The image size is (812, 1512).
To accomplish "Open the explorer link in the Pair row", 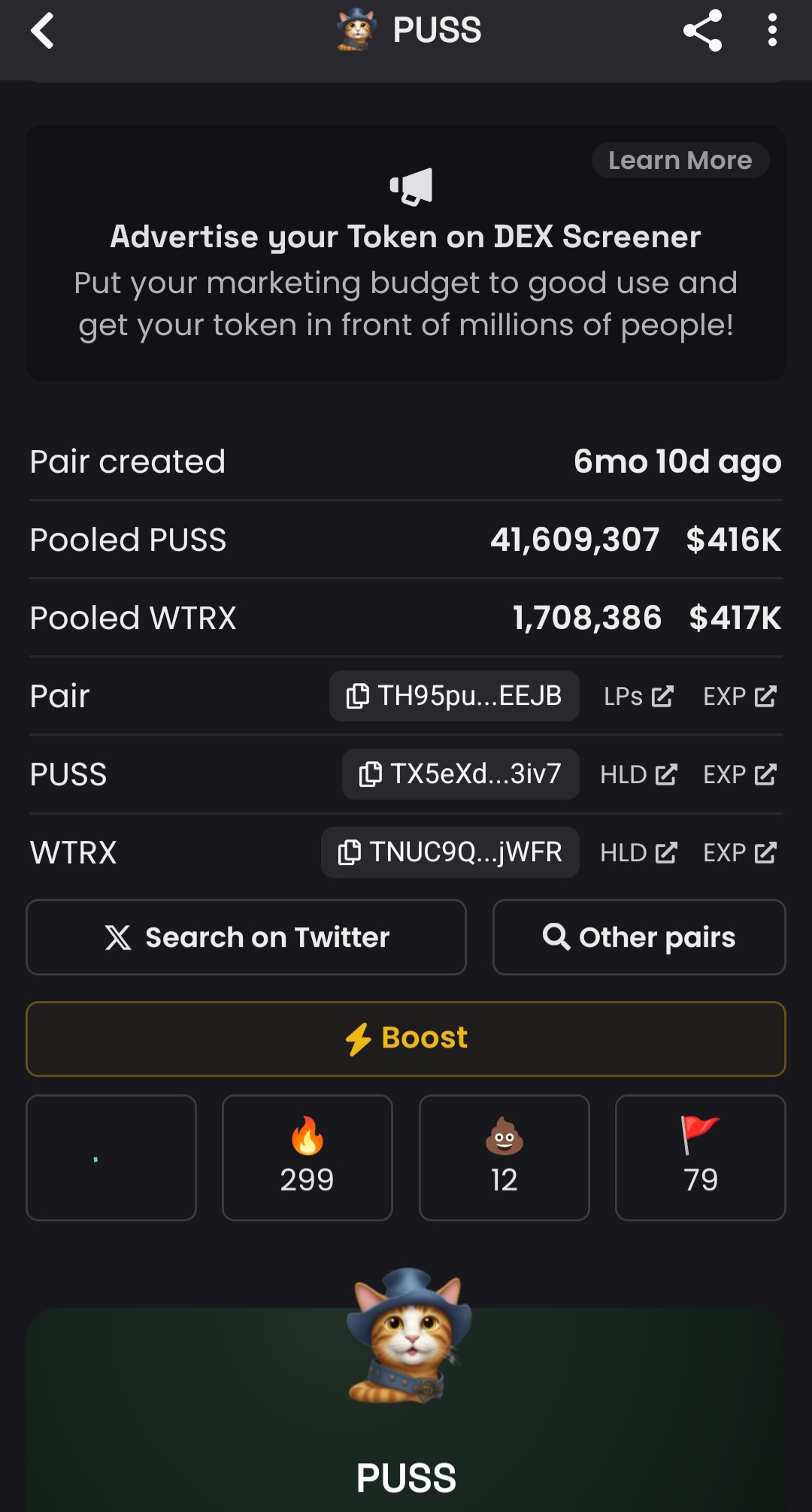I will coord(739,697).
